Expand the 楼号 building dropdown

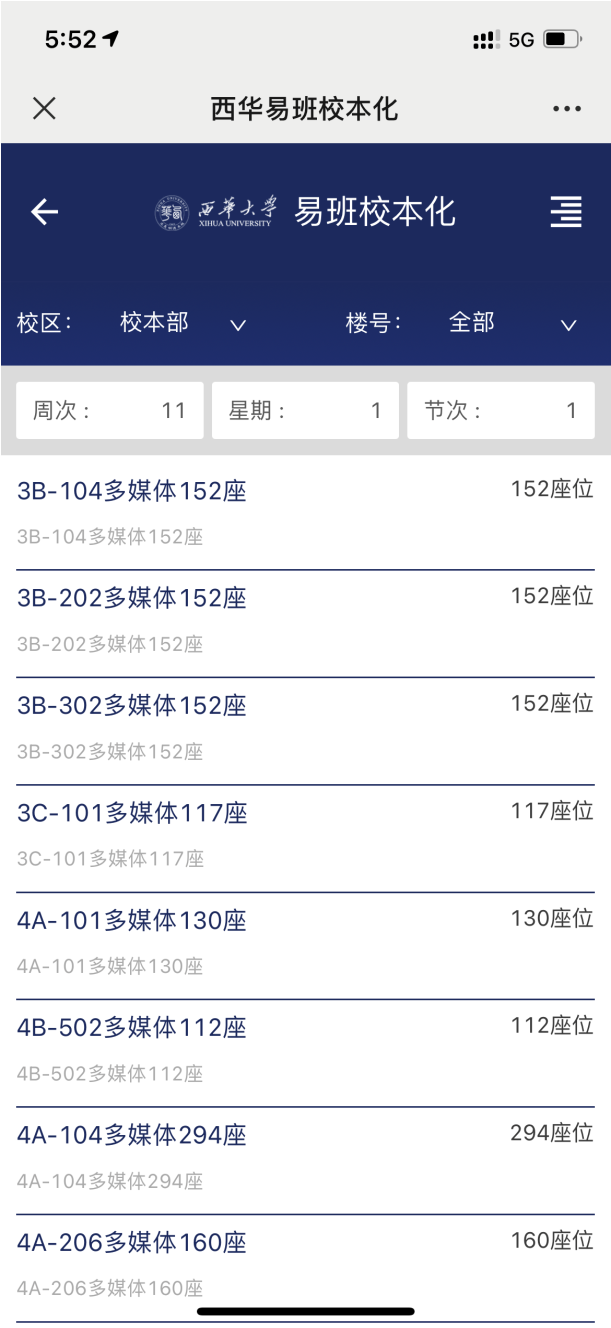tap(510, 323)
